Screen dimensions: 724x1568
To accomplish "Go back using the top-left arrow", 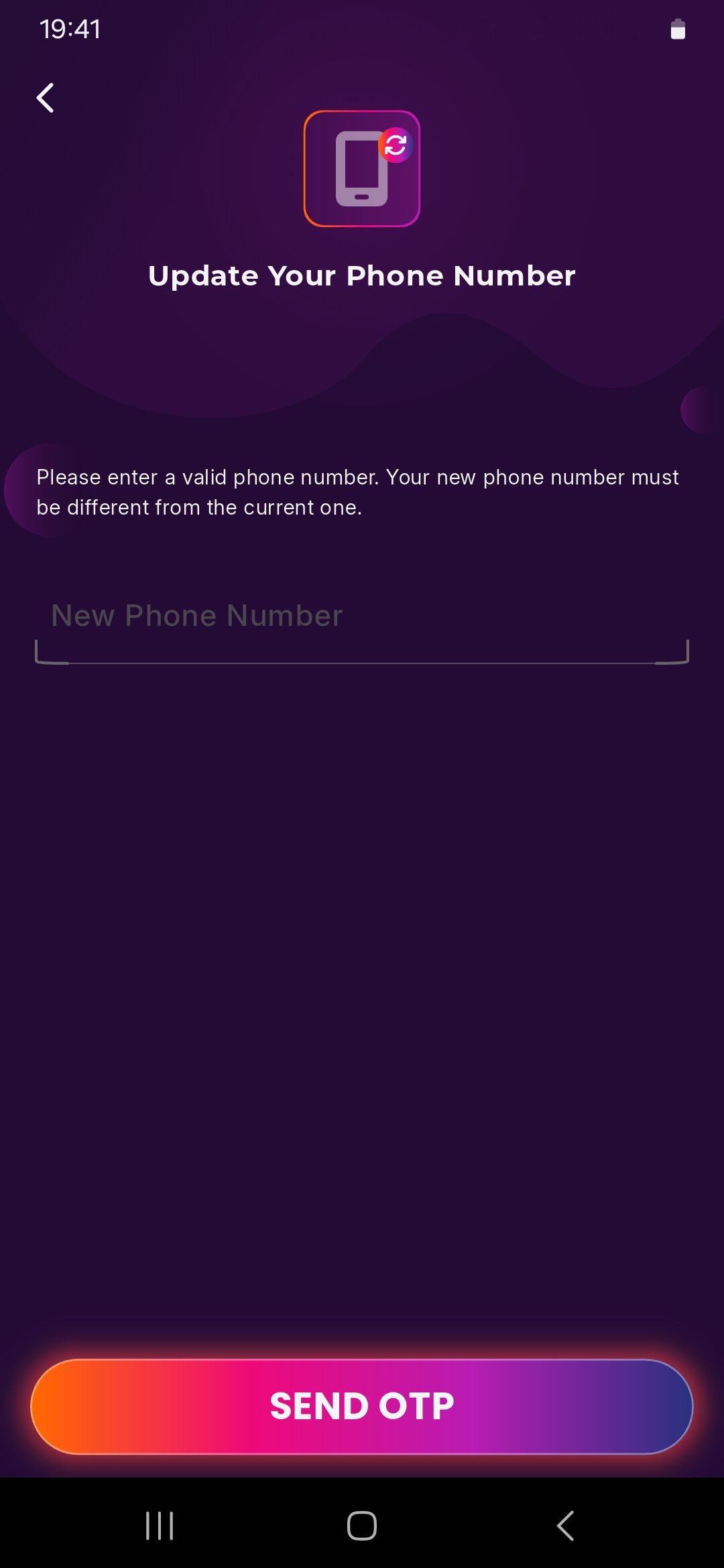I will (x=45, y=98).
